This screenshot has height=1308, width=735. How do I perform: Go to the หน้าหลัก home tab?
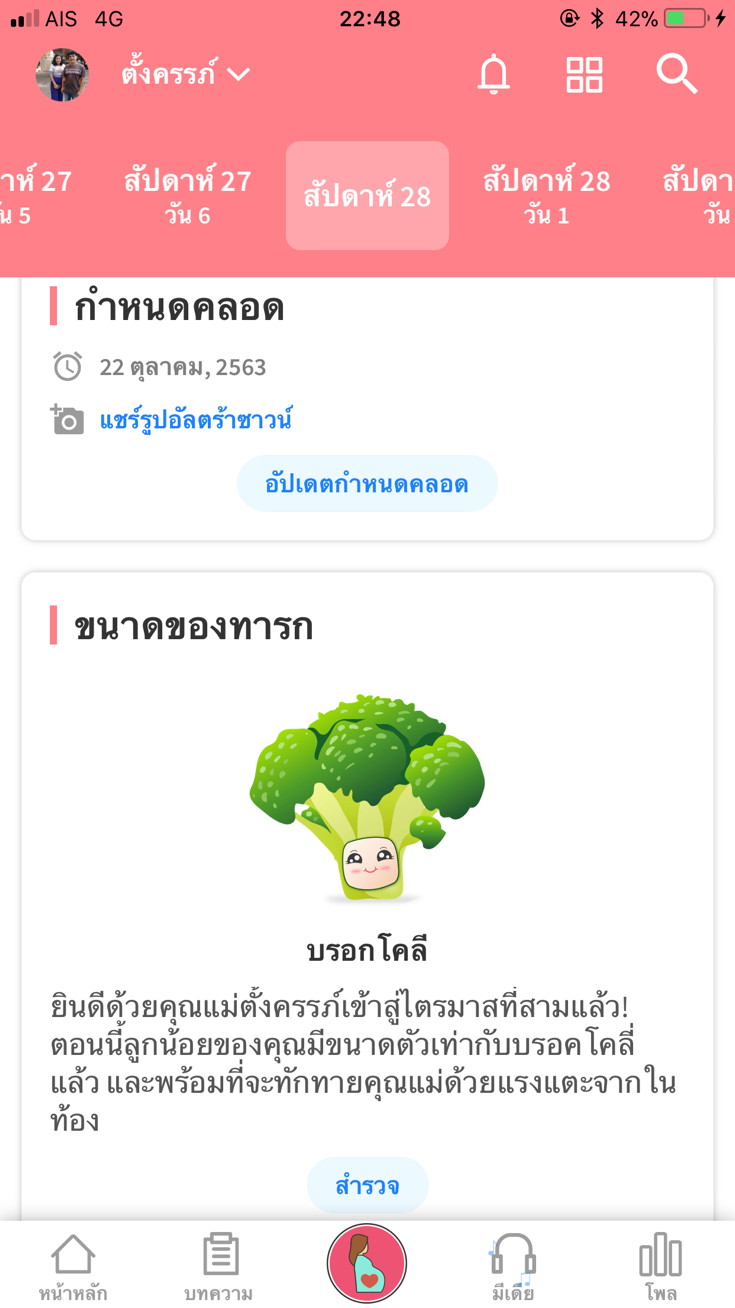(x=73, y=1266)
